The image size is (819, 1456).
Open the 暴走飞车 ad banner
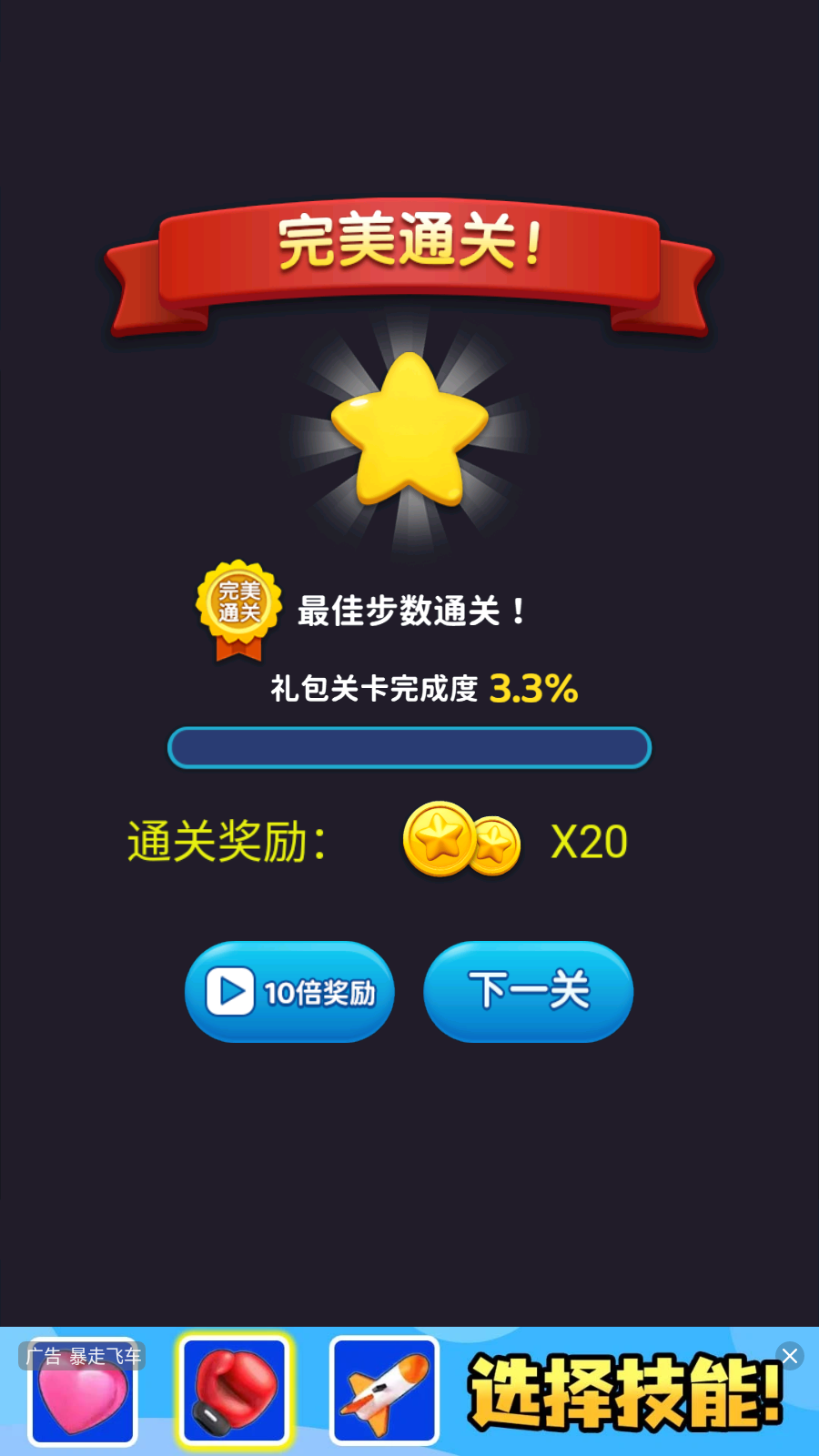coord(546,1392)
